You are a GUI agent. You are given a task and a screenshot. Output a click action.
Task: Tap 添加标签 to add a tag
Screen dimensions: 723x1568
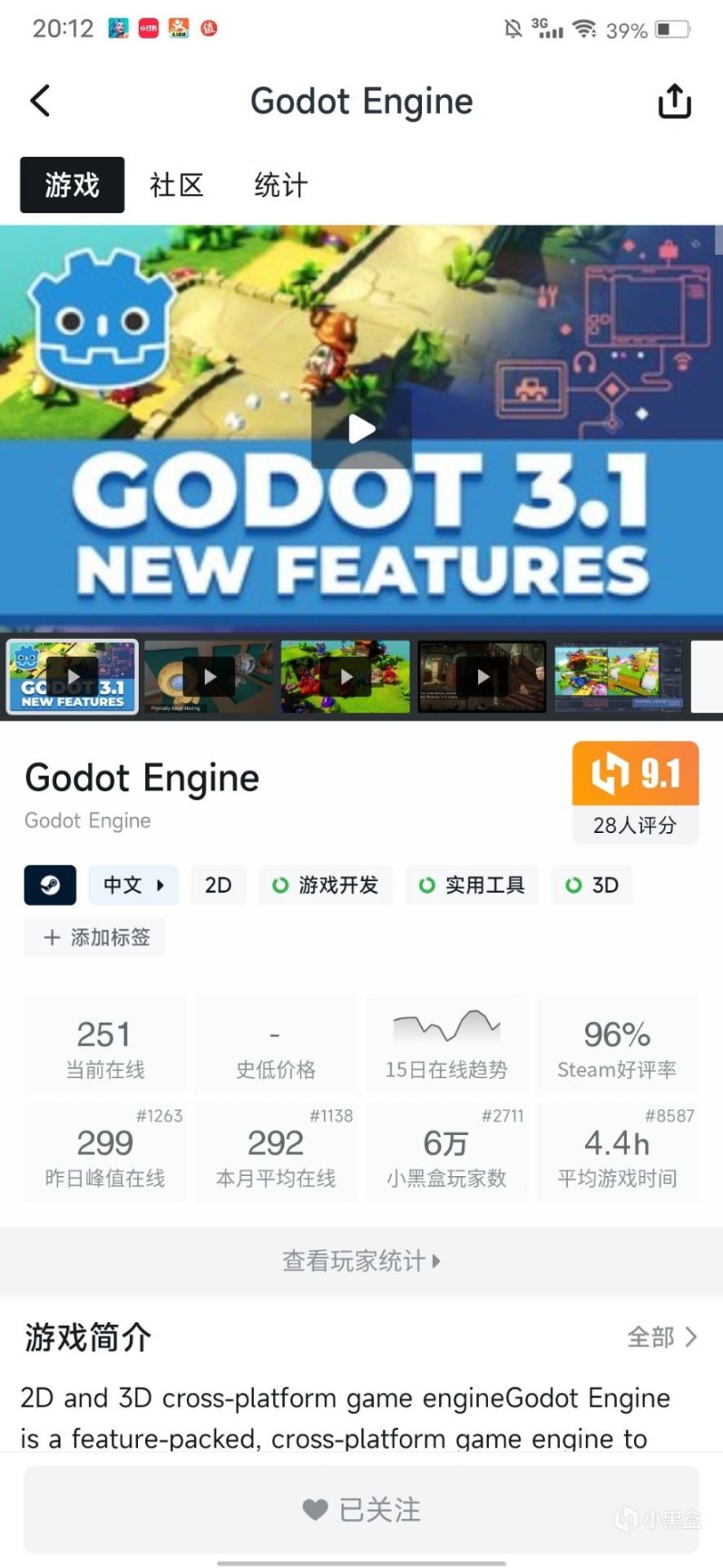(95, 937)
